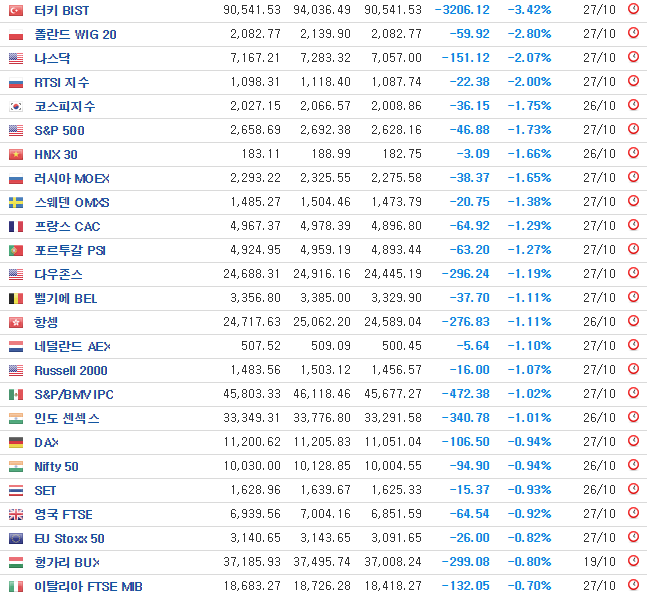Open the 항셍 index details

point(46,322)
